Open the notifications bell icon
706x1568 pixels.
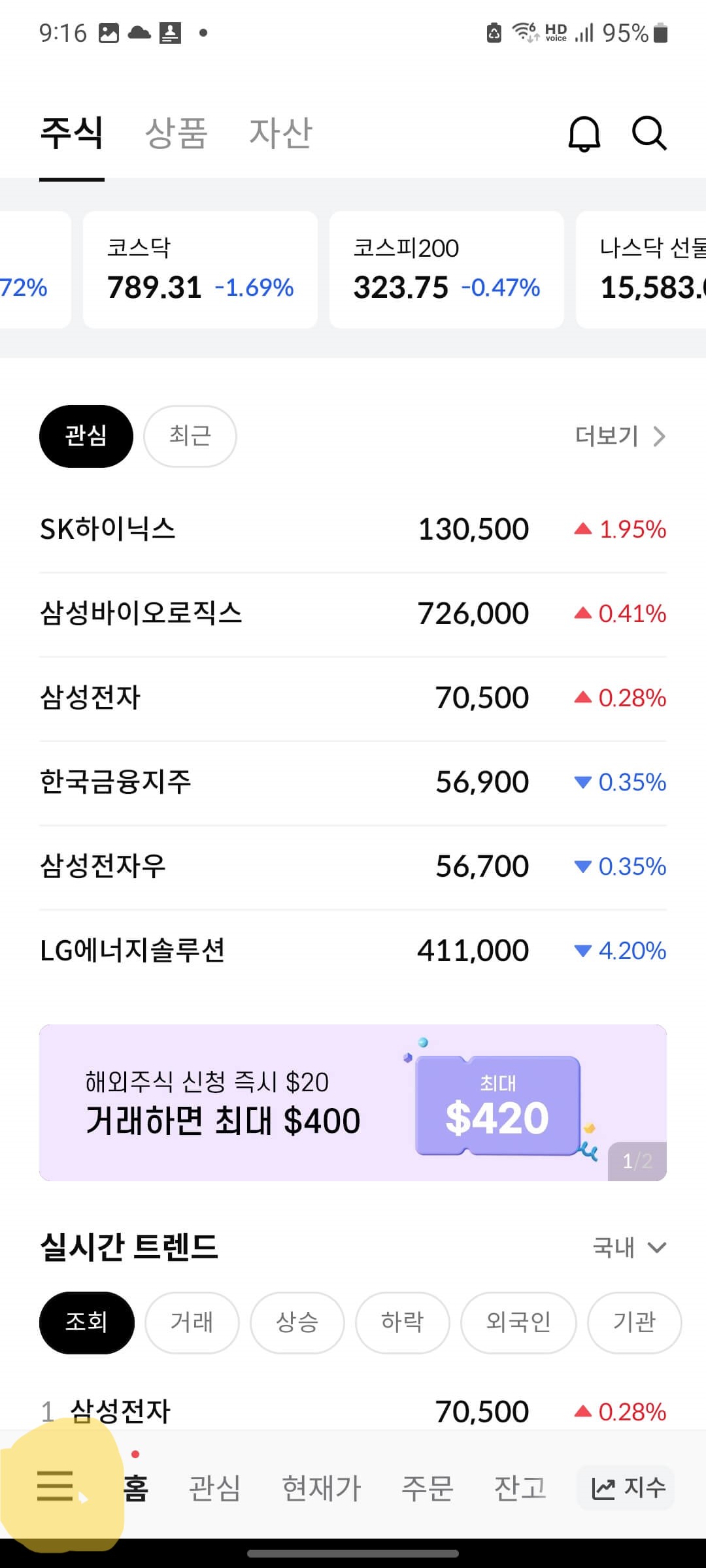coord(584,133)
